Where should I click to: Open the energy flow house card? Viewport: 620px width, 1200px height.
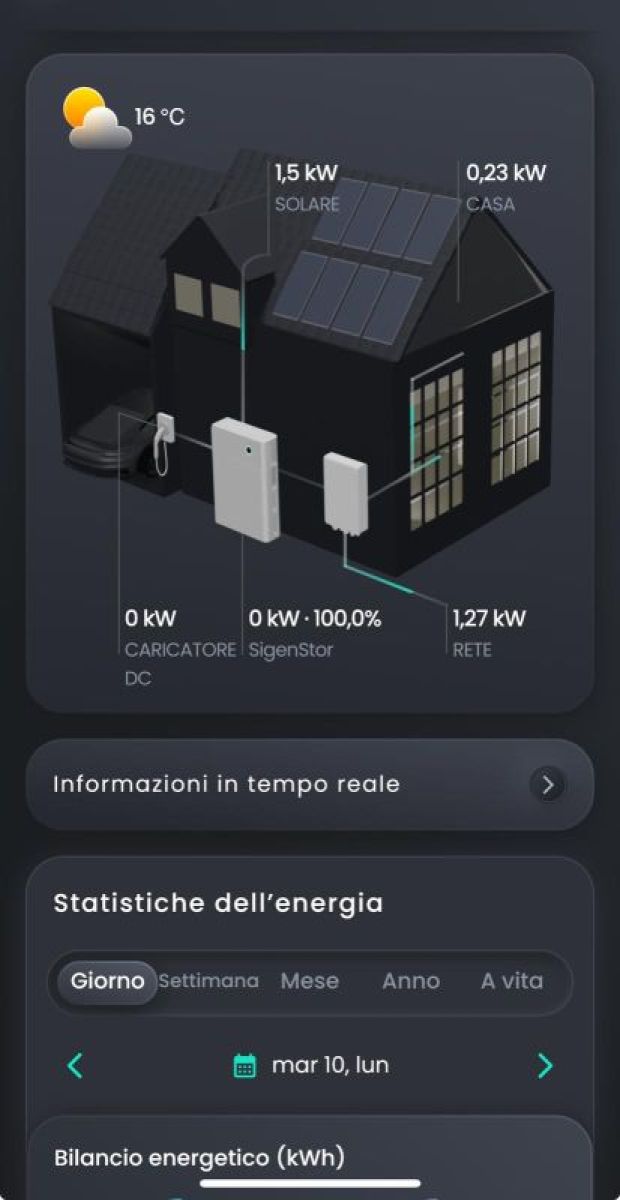pos(309,383)
